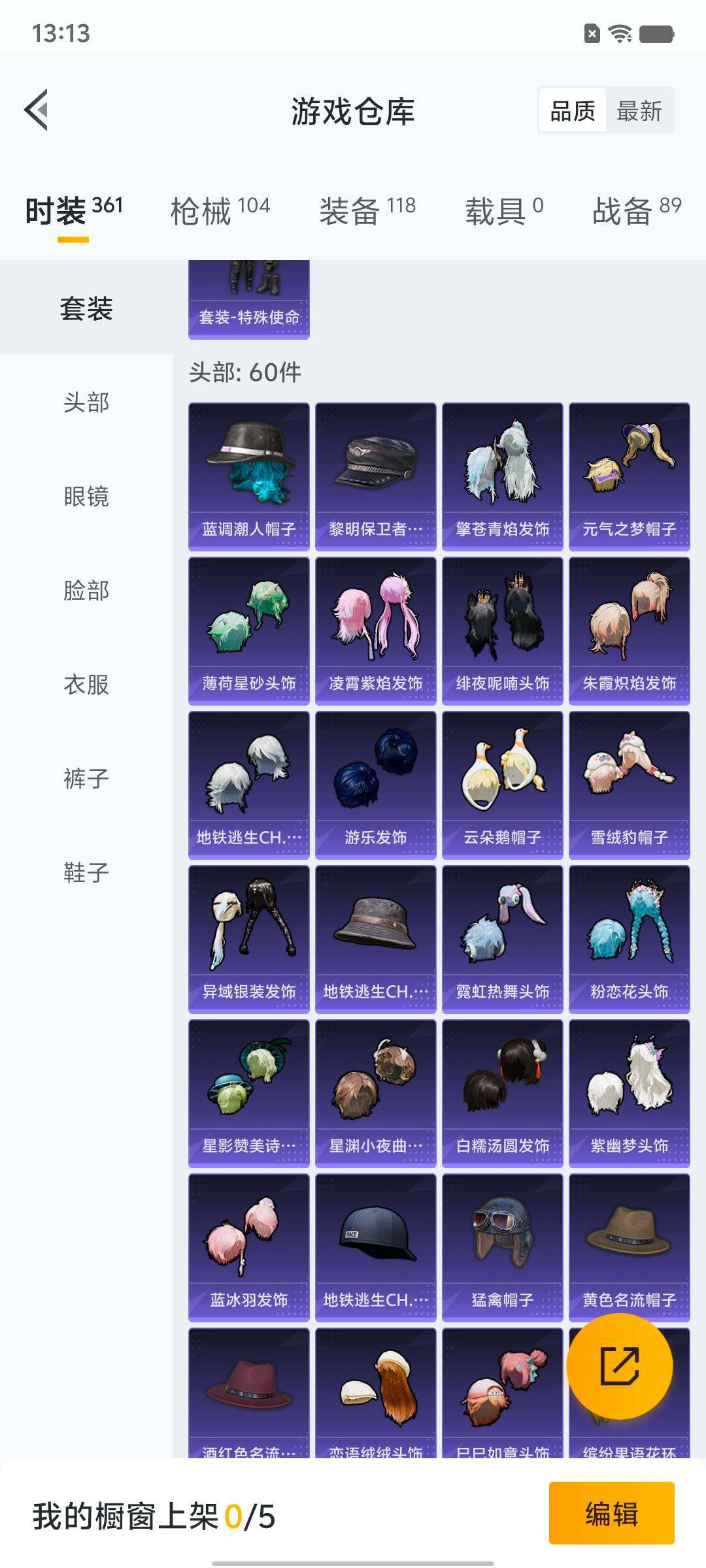
Task: Open the 蓝调潮人帽子 item
Action: click(x=249, y=476)
